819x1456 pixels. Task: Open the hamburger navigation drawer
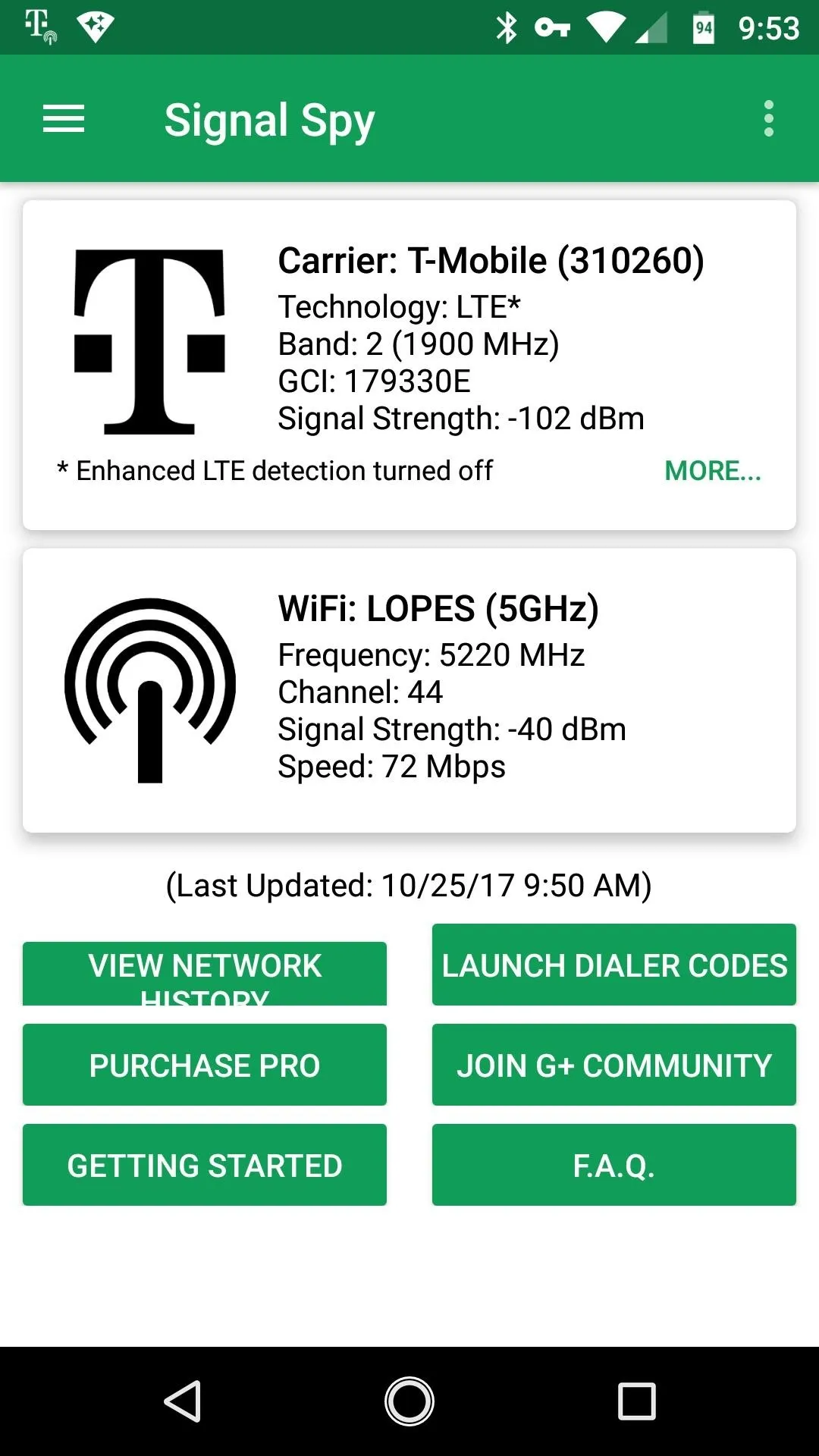[64, 119]
